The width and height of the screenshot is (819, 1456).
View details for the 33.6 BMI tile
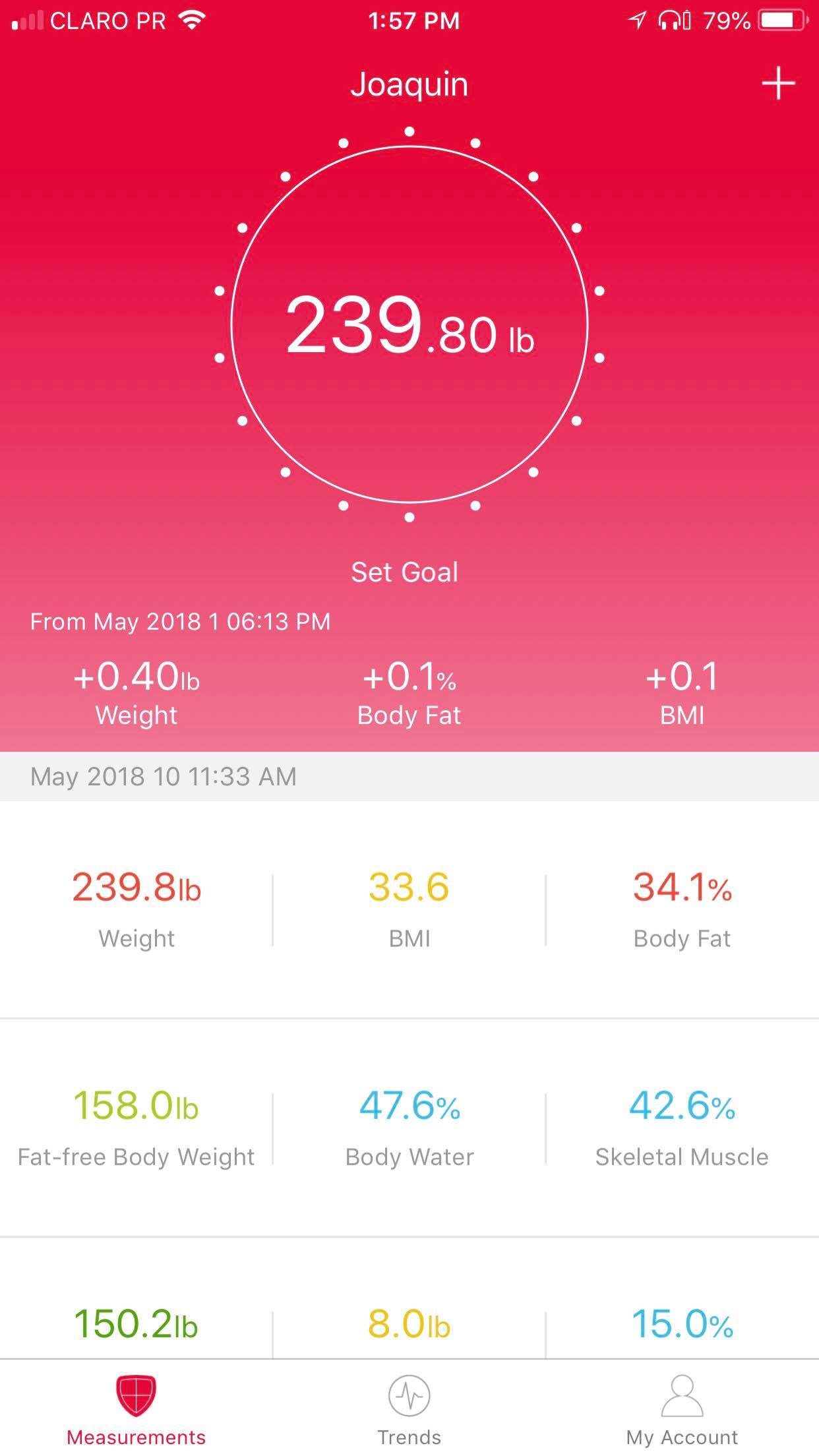click(x=409, y=909)
